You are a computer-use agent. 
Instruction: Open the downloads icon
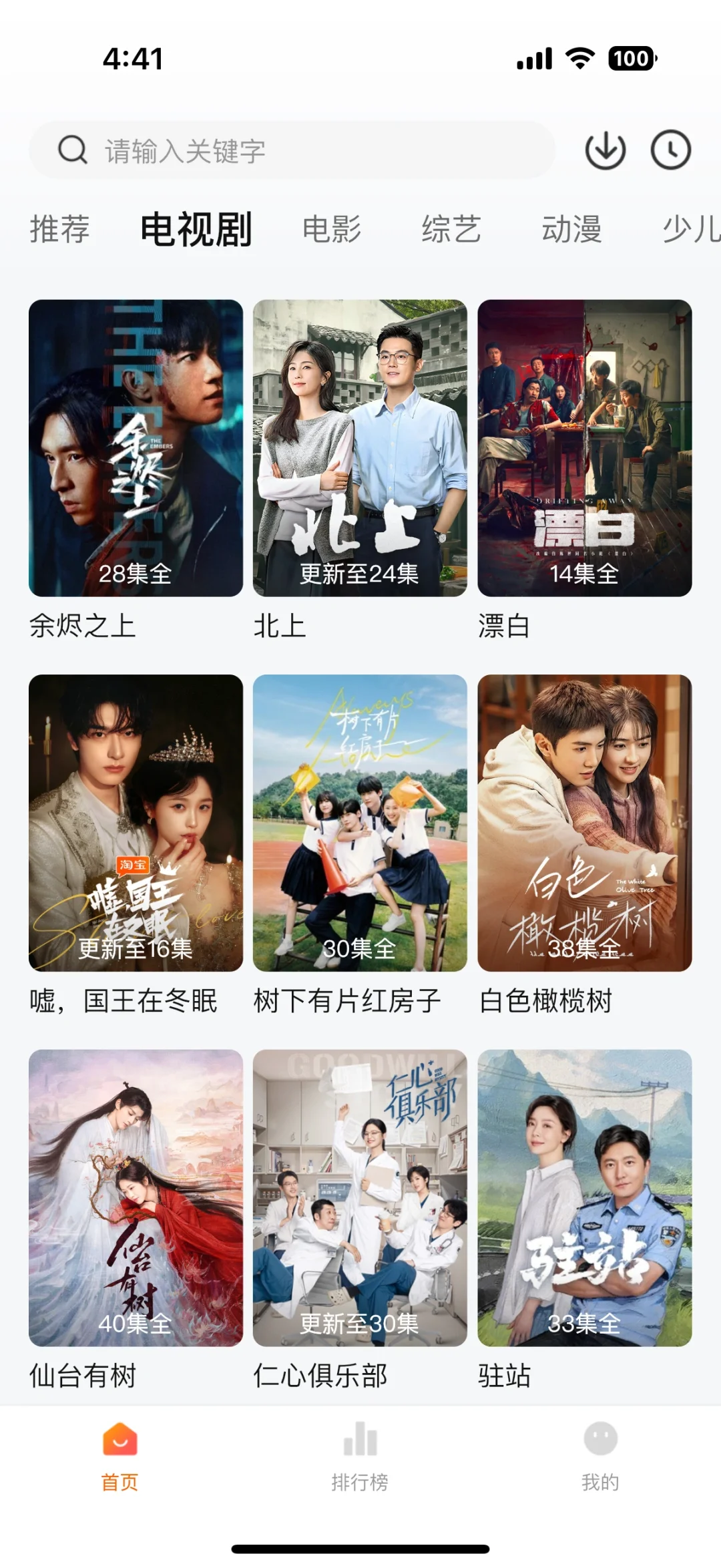point(605,150)
